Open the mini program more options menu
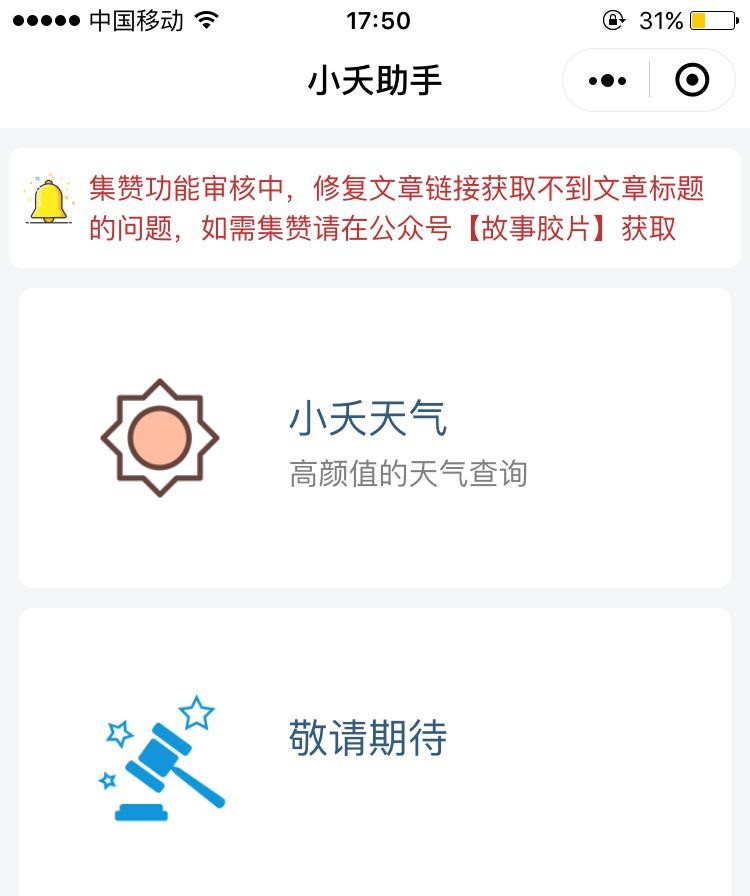750x896 pixels. click(607, 81)
